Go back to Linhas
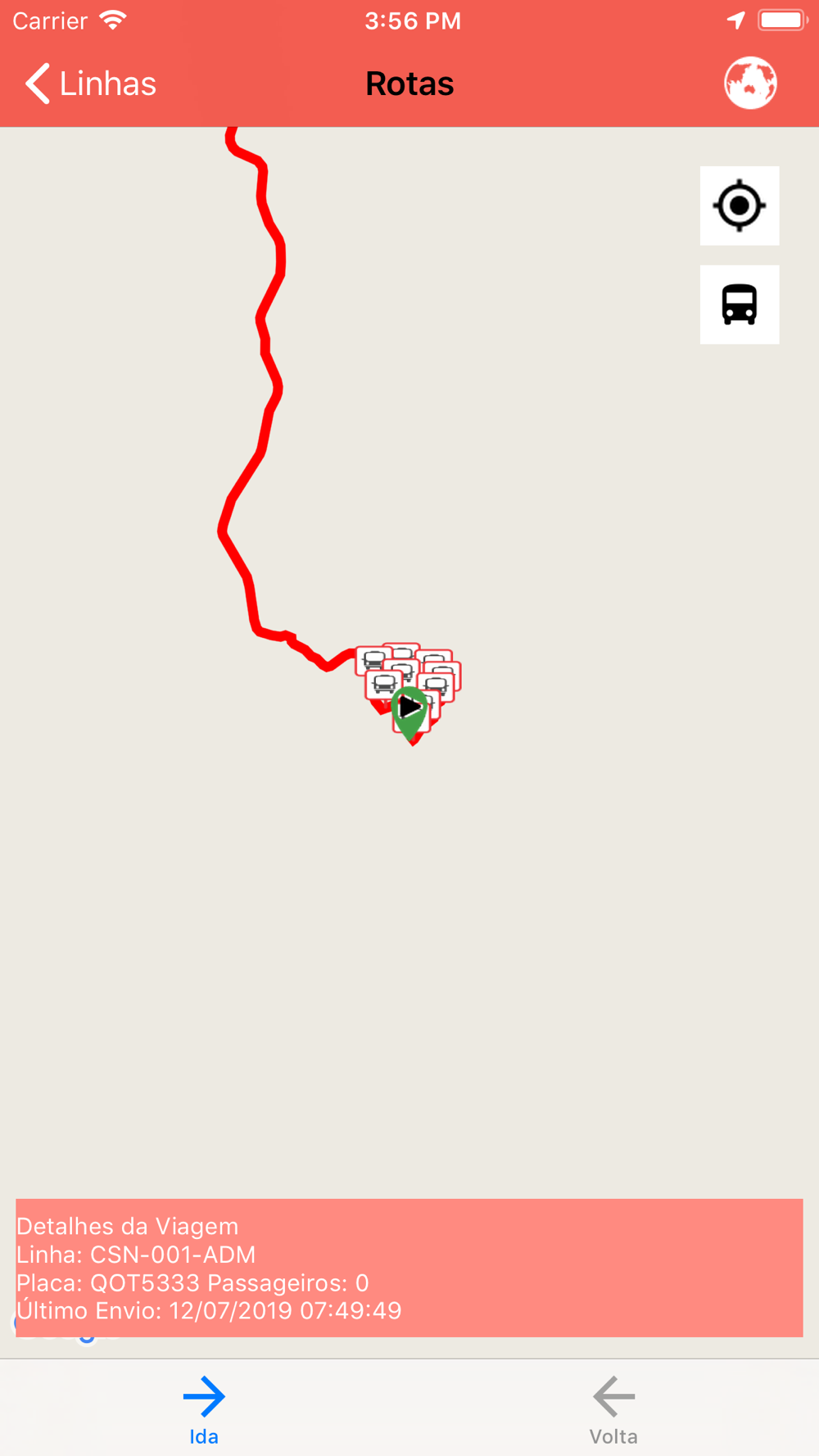This screenshot has height=1456, width=819. 90,84
